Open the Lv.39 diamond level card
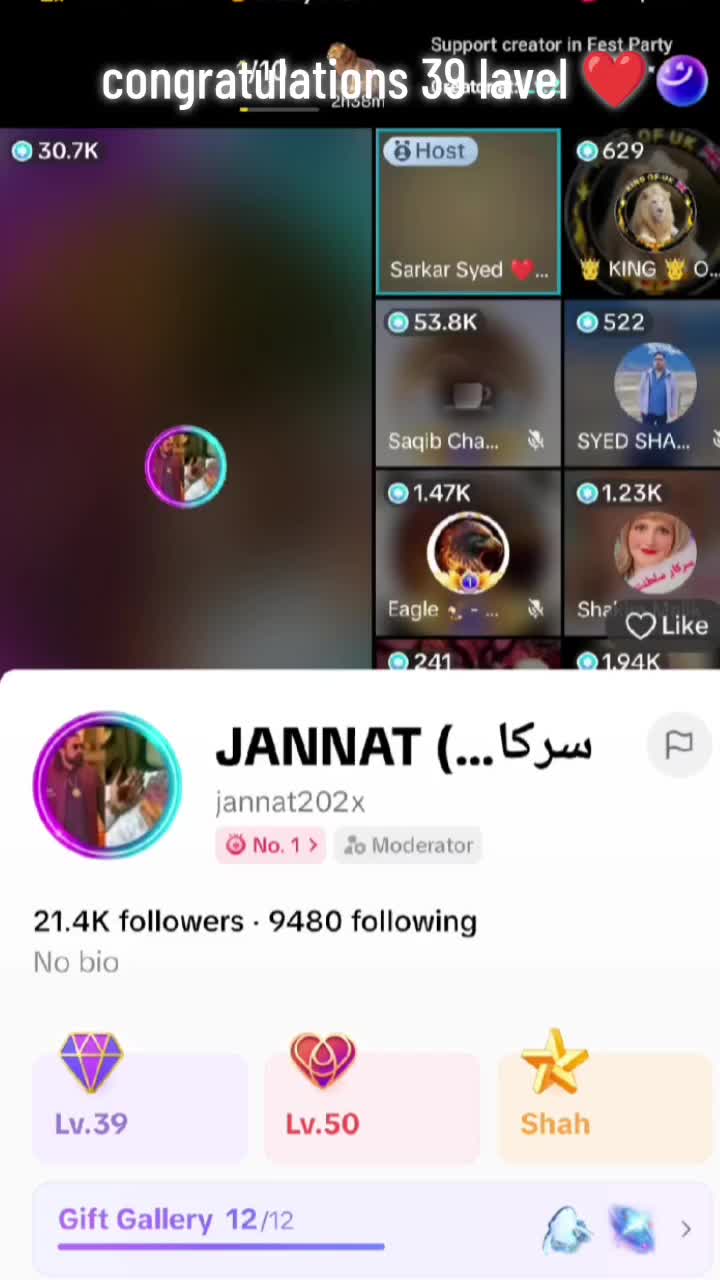This screenshot has height=1280, width=720. tap(140, 1106)
